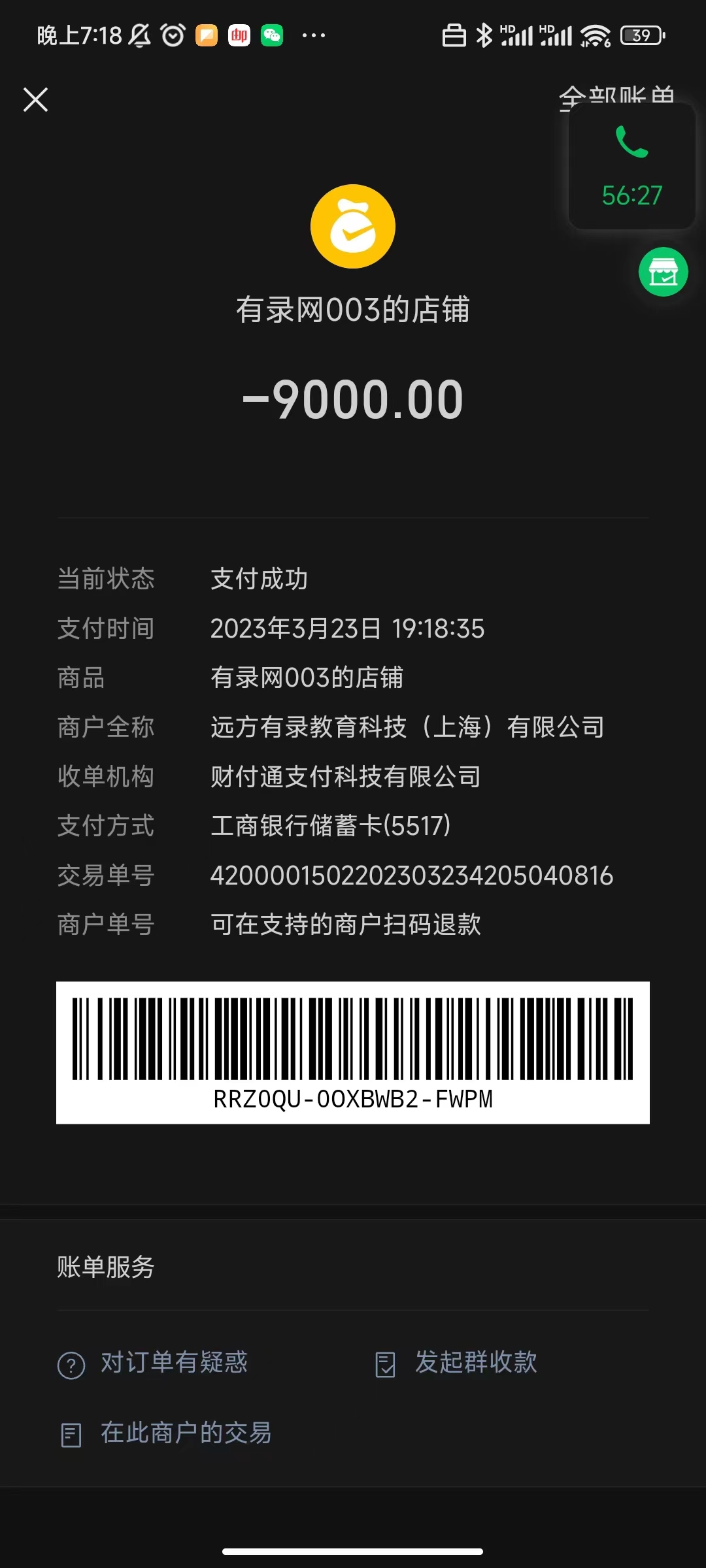The height and width of the screenshot is (1568, 706).
Task: View 在此商户的交易 history
Action: 167,1433
